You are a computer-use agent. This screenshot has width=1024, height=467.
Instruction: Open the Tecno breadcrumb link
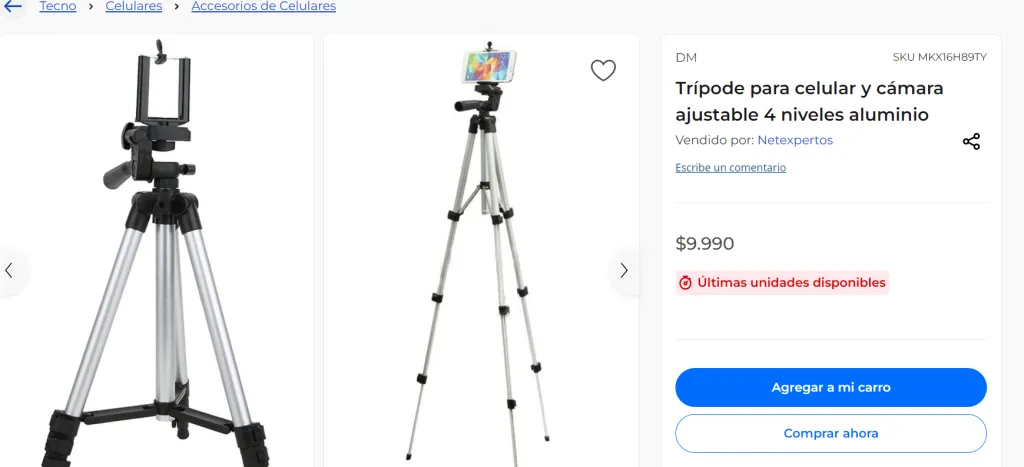point(57,6)
